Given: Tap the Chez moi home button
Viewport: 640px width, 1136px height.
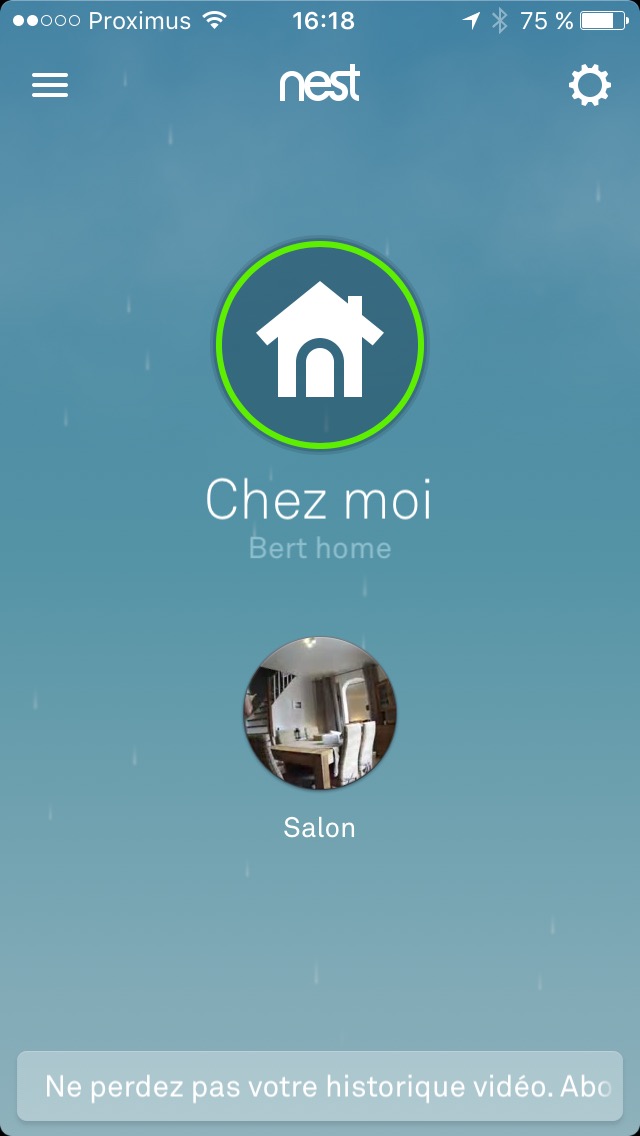Looking at the screenshot, I should [x=320, y=343].
